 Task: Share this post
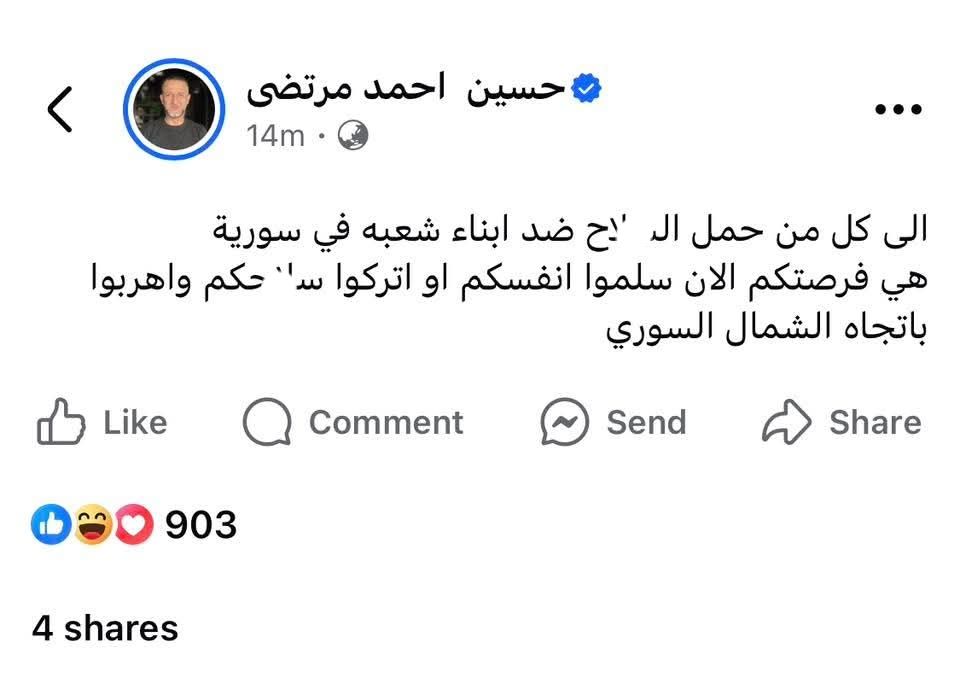coord(841,422)
